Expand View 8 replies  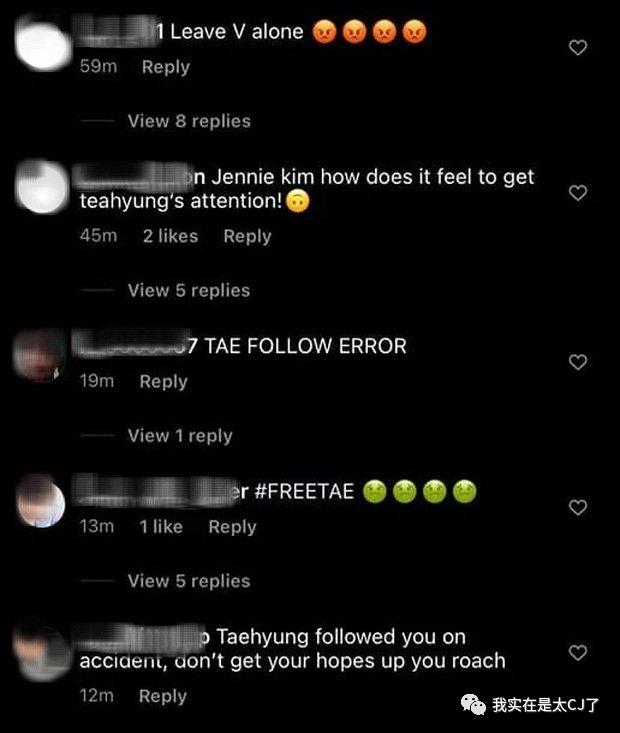pos(189,121)
